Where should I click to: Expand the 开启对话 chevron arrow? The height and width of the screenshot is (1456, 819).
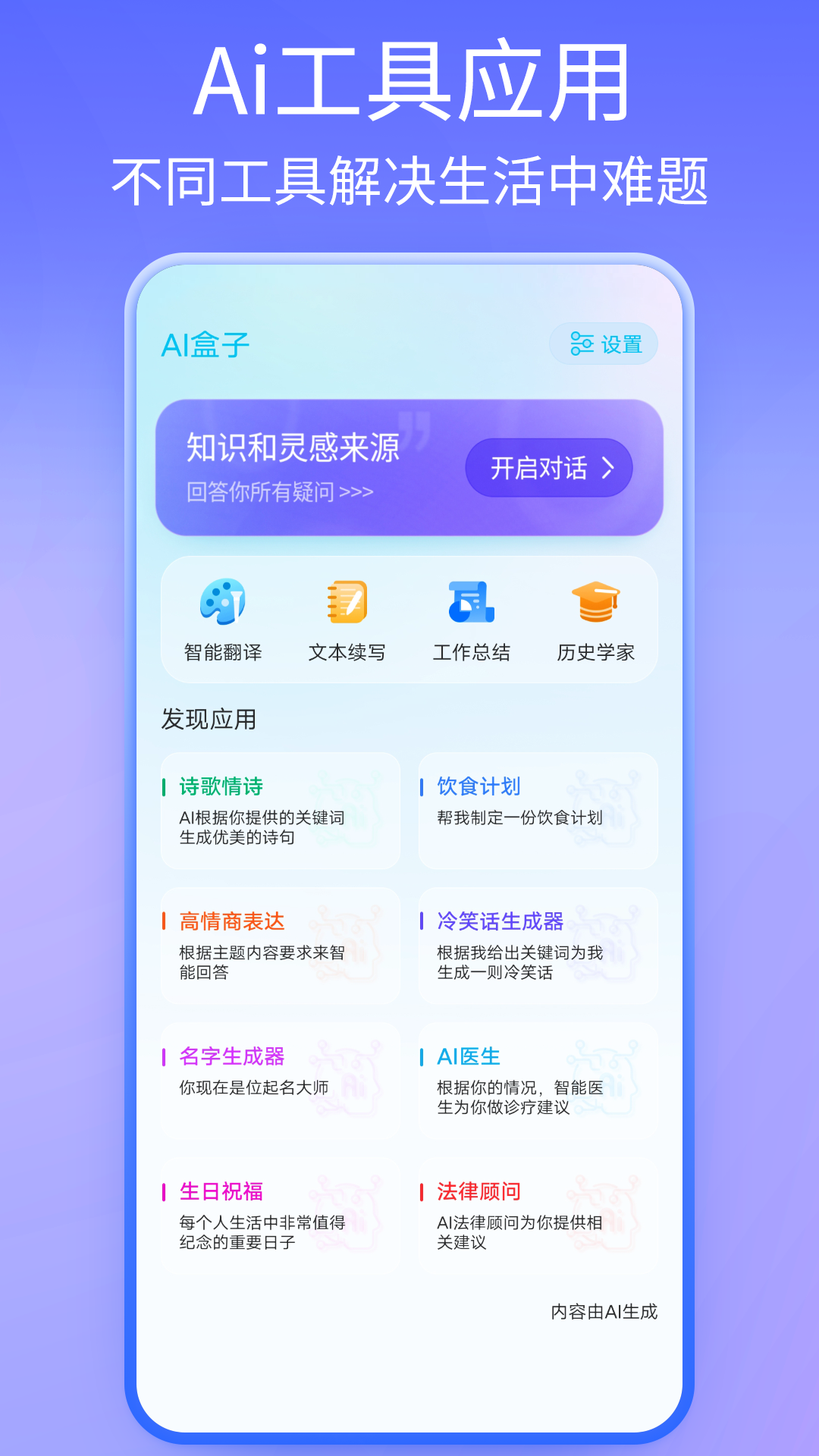coord(607,469)
